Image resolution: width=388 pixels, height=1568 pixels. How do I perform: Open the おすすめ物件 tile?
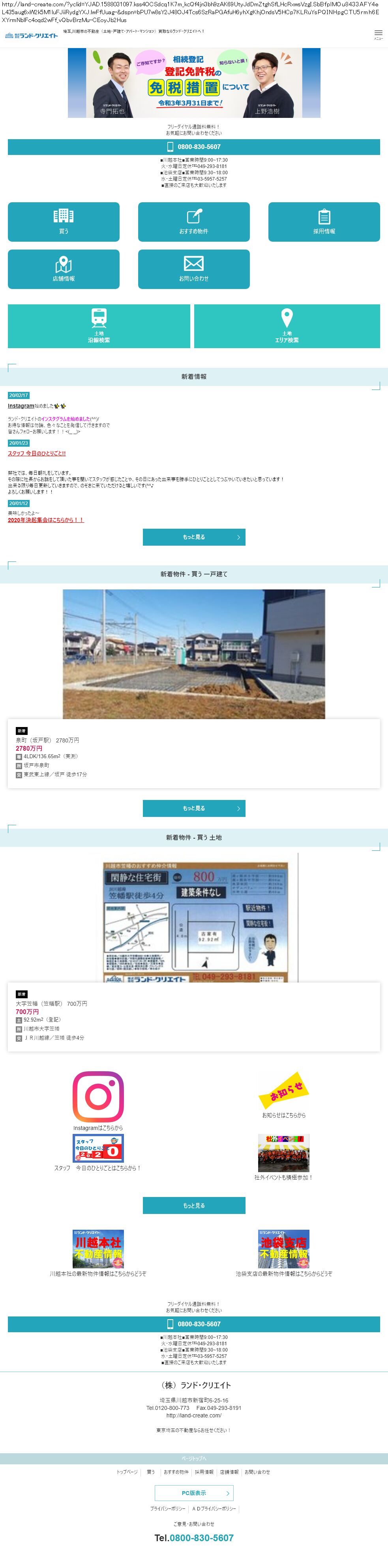tap(194, 222)
